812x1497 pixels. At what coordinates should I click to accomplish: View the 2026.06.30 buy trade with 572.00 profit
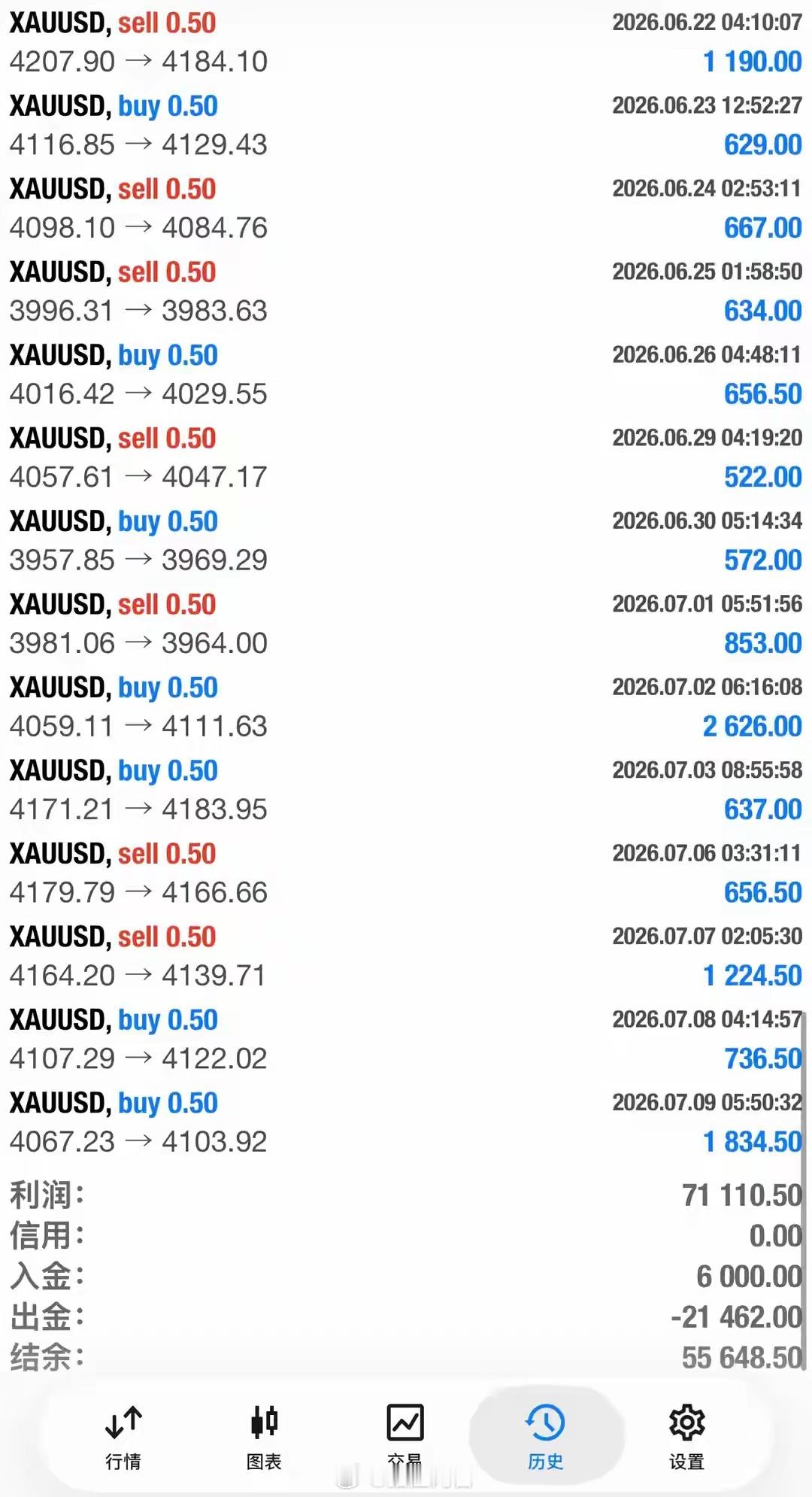(406, 541)
